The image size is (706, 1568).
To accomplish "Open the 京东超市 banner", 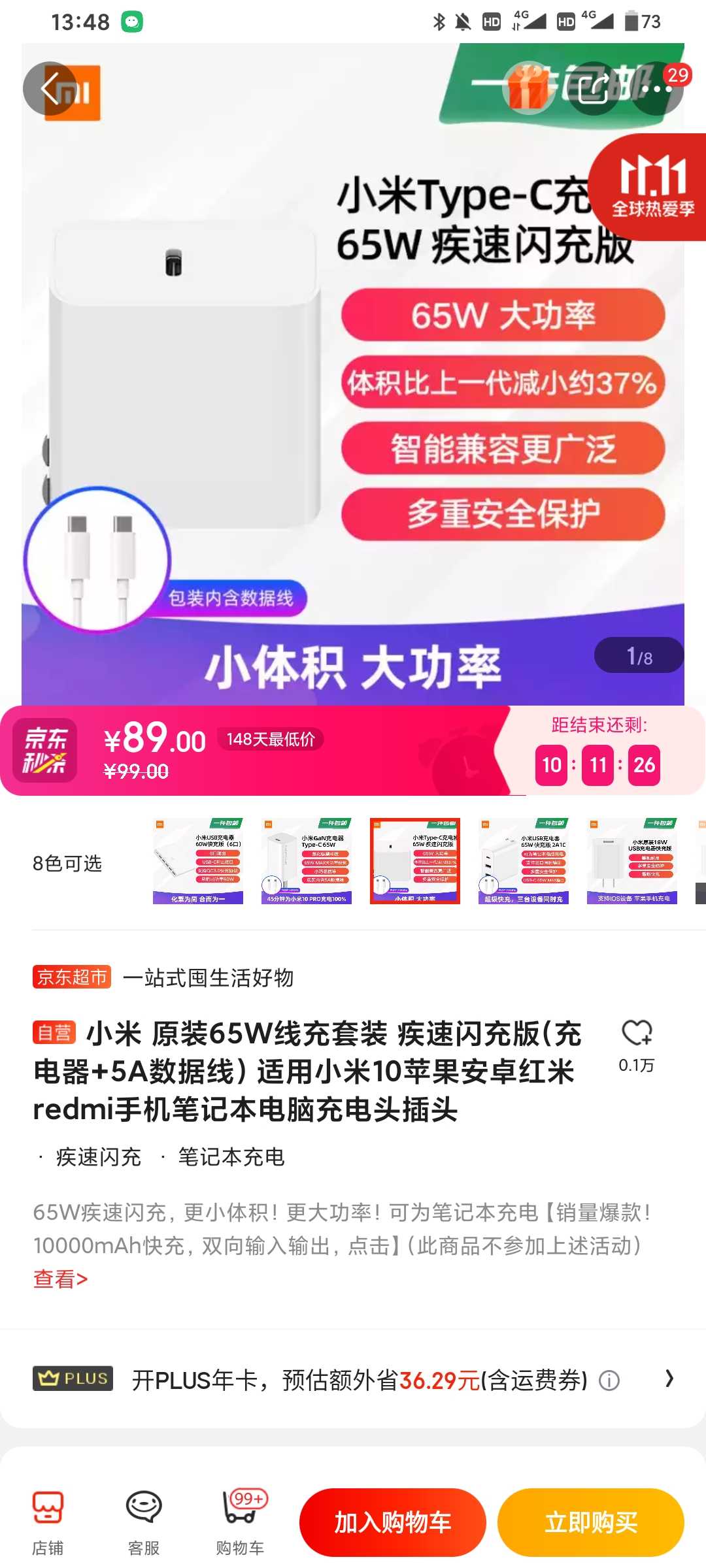I will tap(163, 977).
